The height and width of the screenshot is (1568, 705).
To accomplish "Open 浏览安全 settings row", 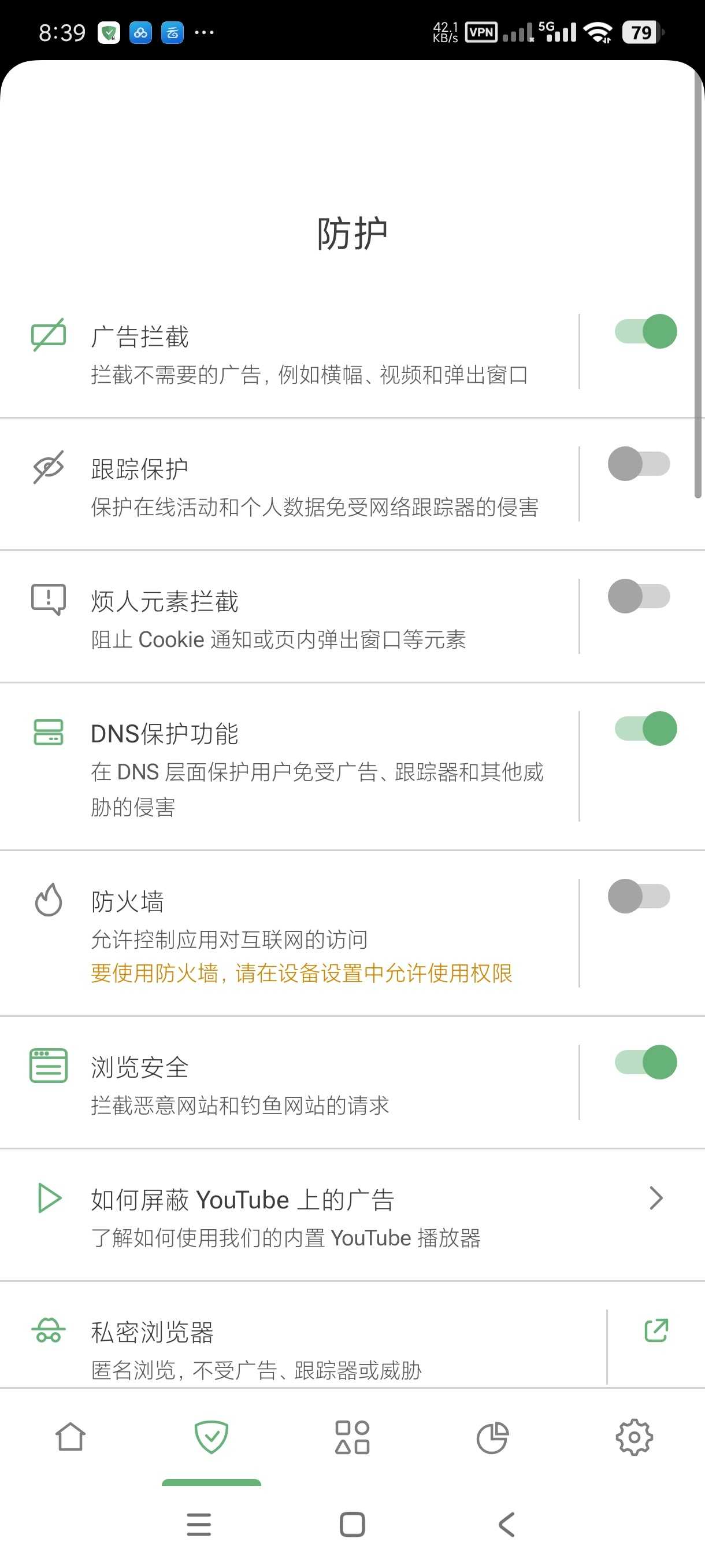I will coord(304,1085).
